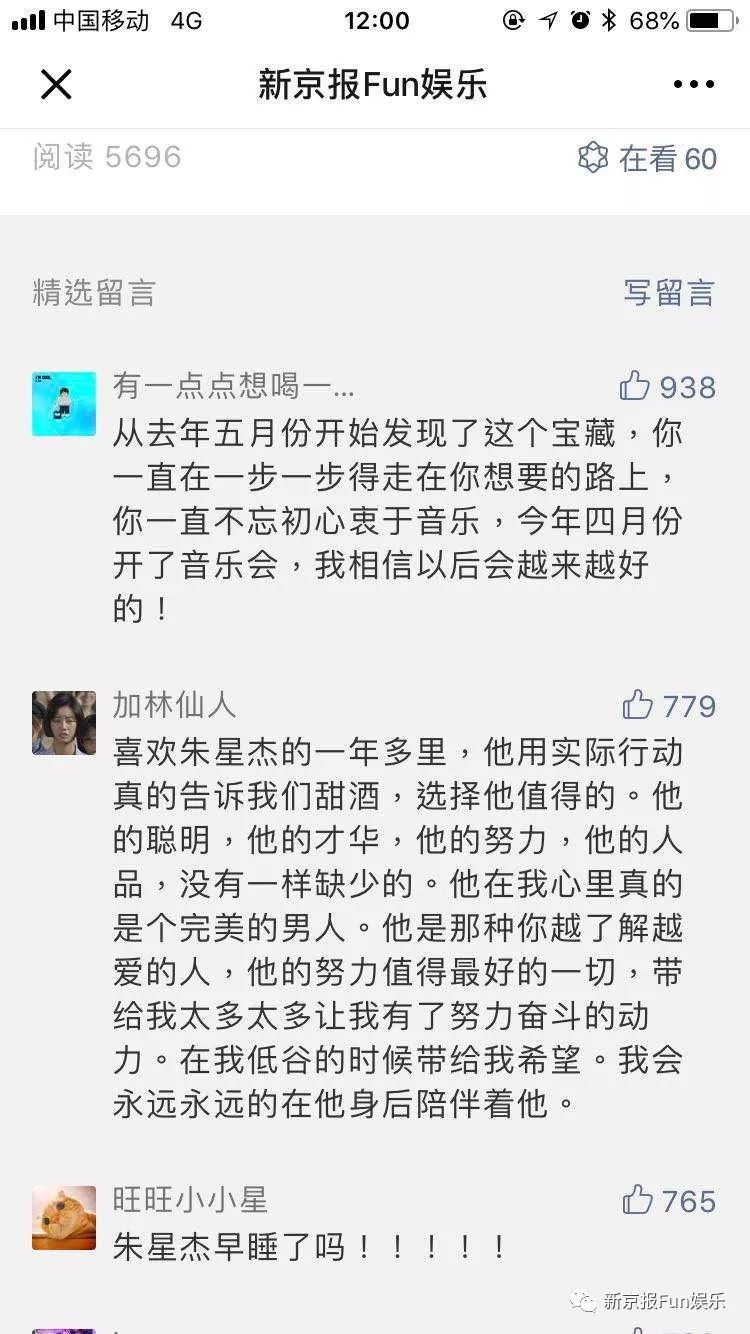Like the comment by 有一点点想喝一…
The image size is (750, 1334).
tap(637, 387)
